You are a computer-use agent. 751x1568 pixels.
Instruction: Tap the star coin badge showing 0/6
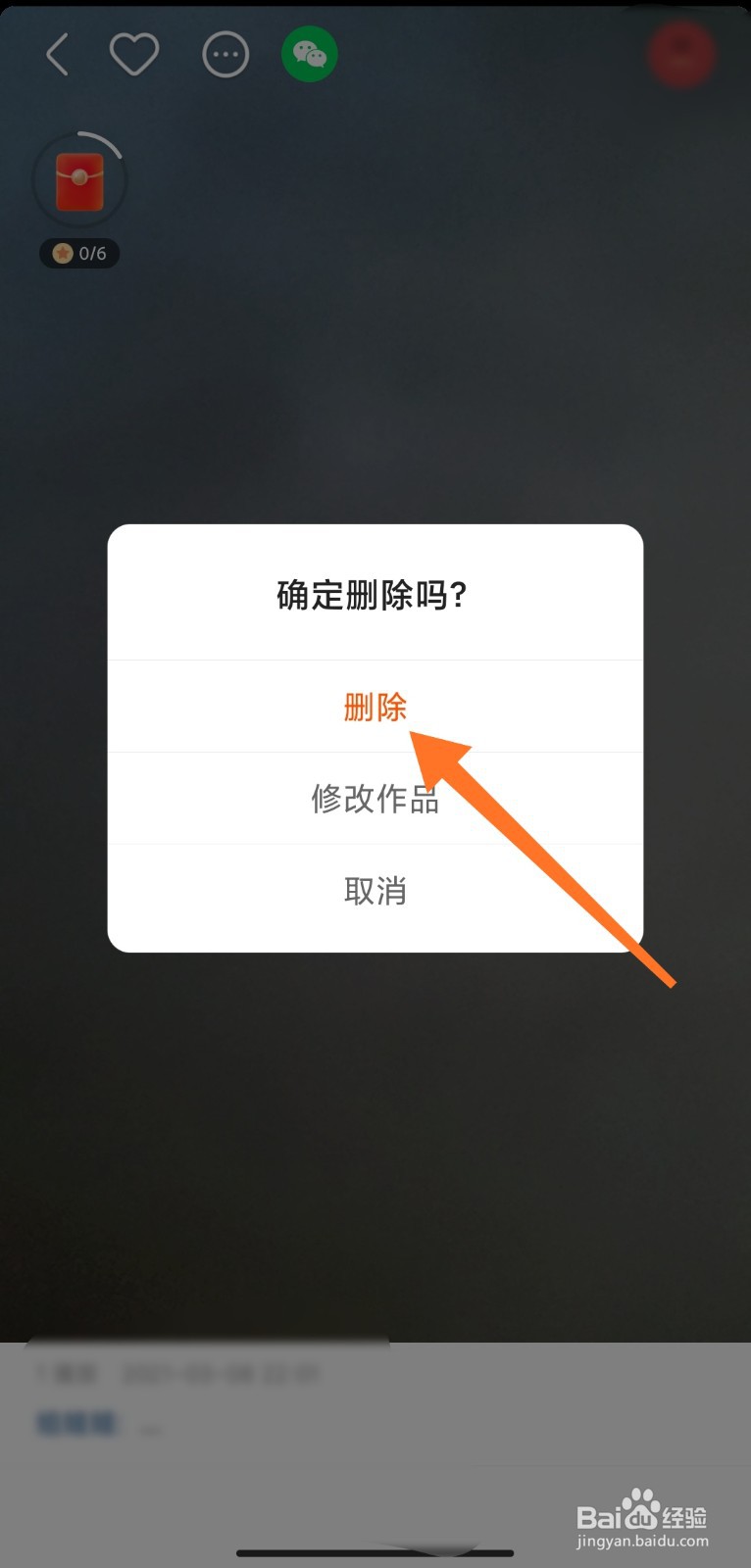[x=78, y=253]
